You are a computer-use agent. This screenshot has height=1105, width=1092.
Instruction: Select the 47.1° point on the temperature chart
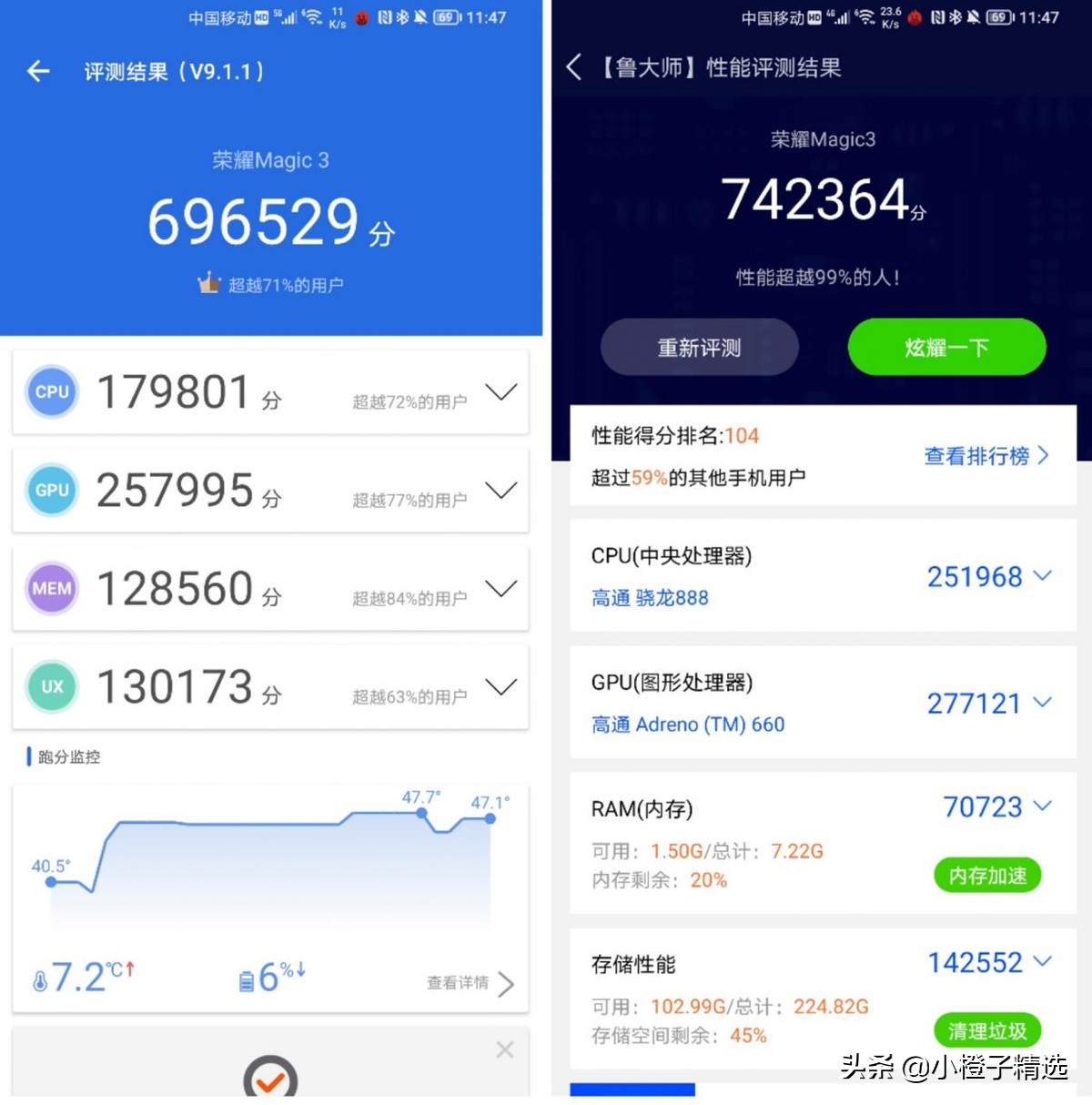(490, 818)
